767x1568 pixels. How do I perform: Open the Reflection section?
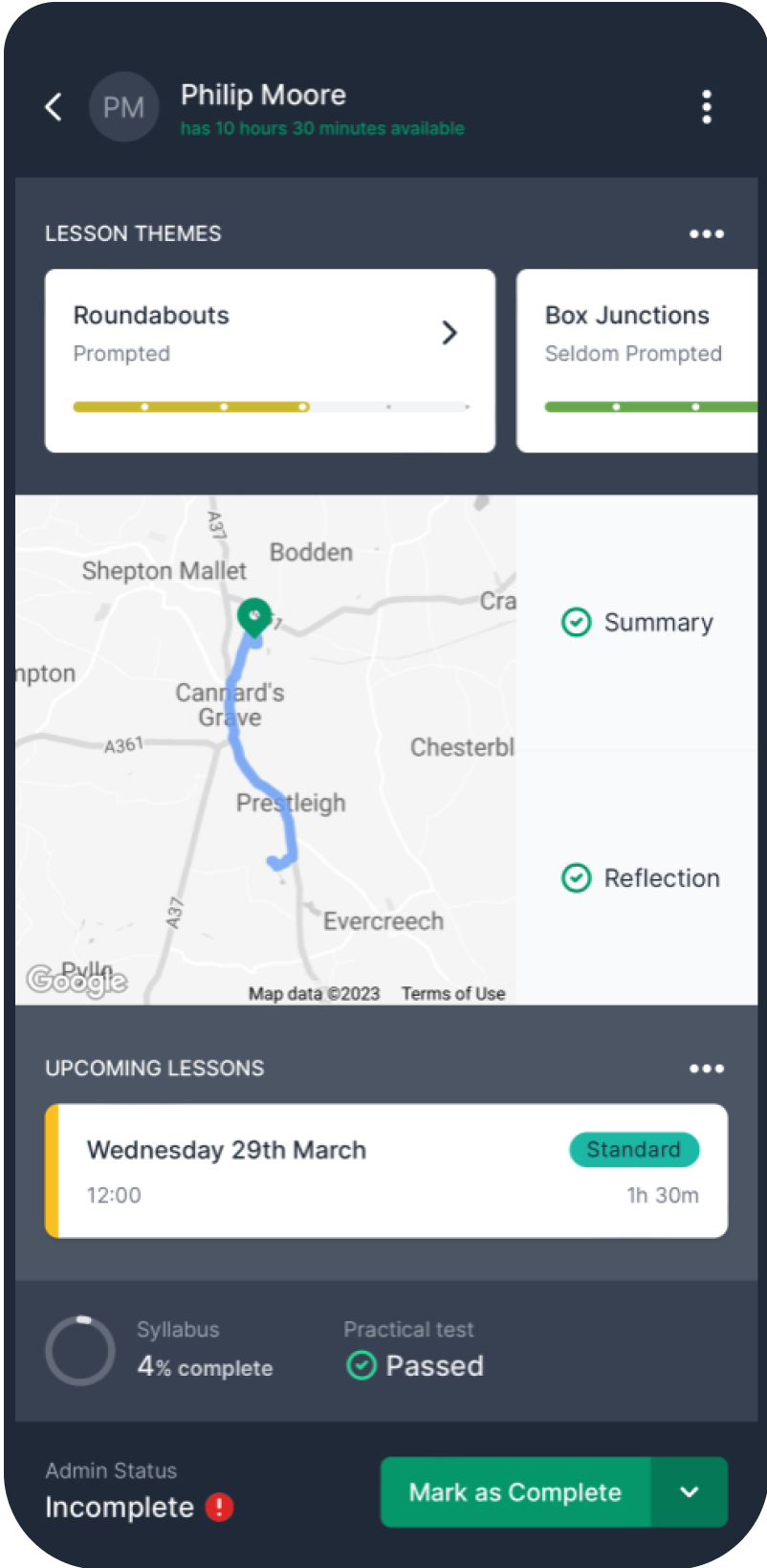(637, 877)
